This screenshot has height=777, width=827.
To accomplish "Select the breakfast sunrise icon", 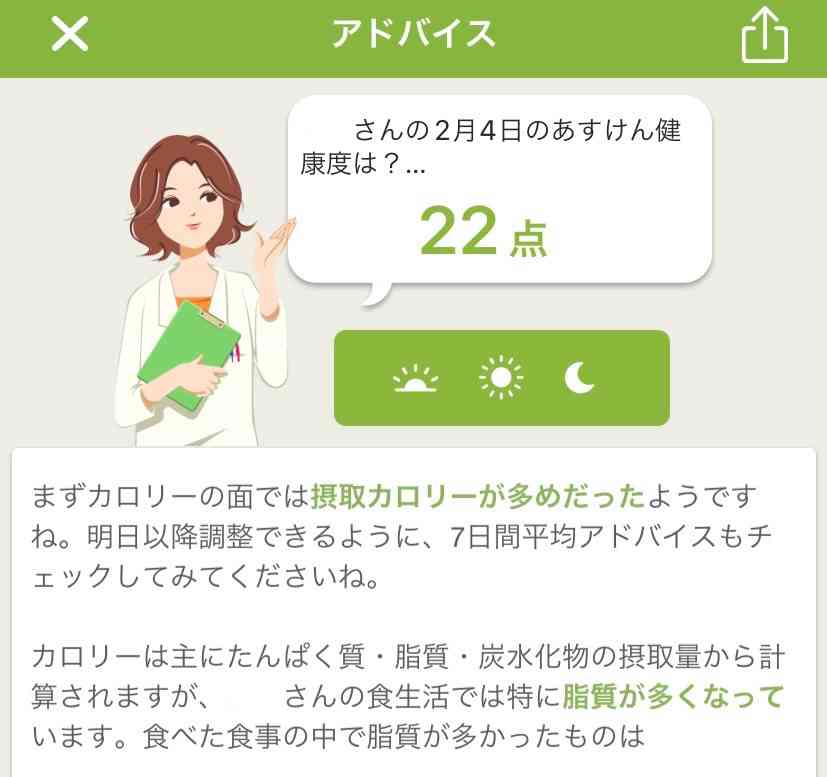I will tap(416, 378).
